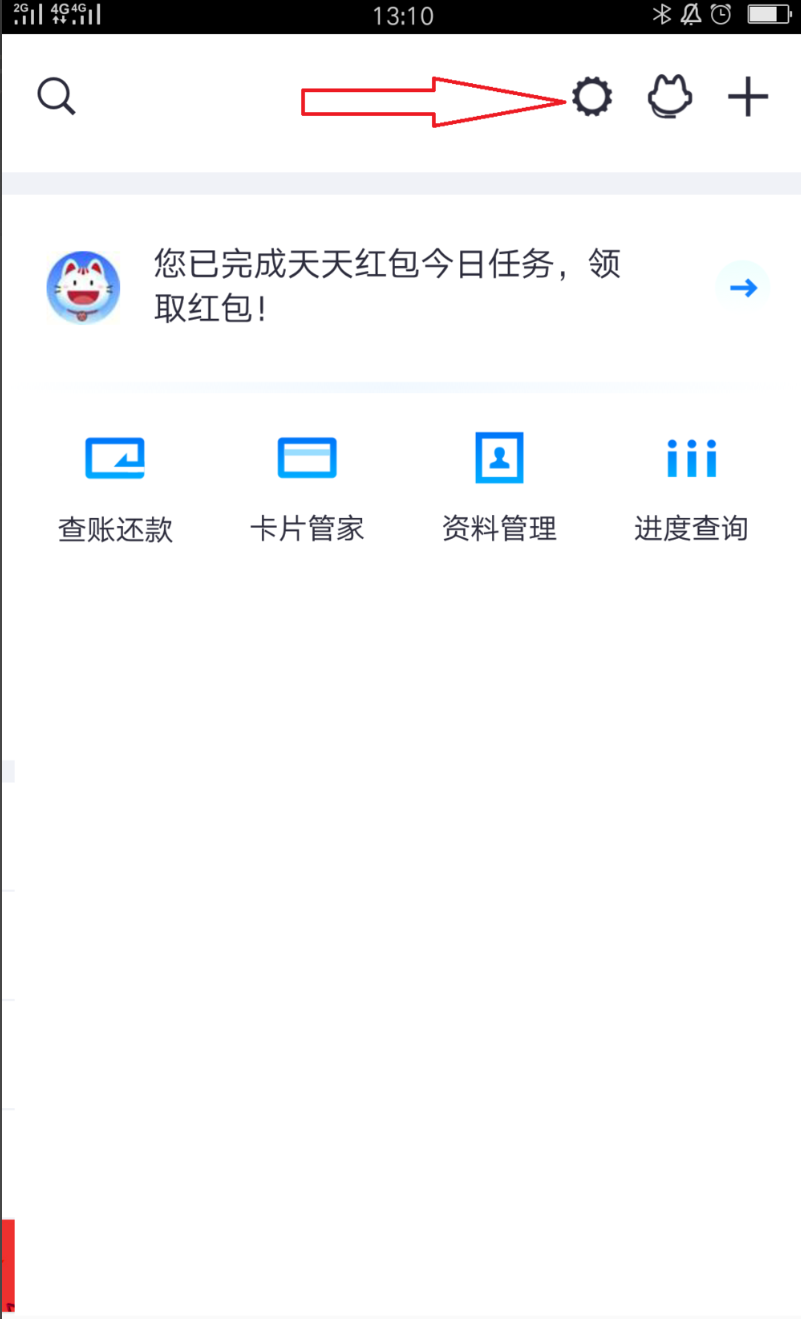Open the search by tapping magnifier icon

click(x=56, y=96)
